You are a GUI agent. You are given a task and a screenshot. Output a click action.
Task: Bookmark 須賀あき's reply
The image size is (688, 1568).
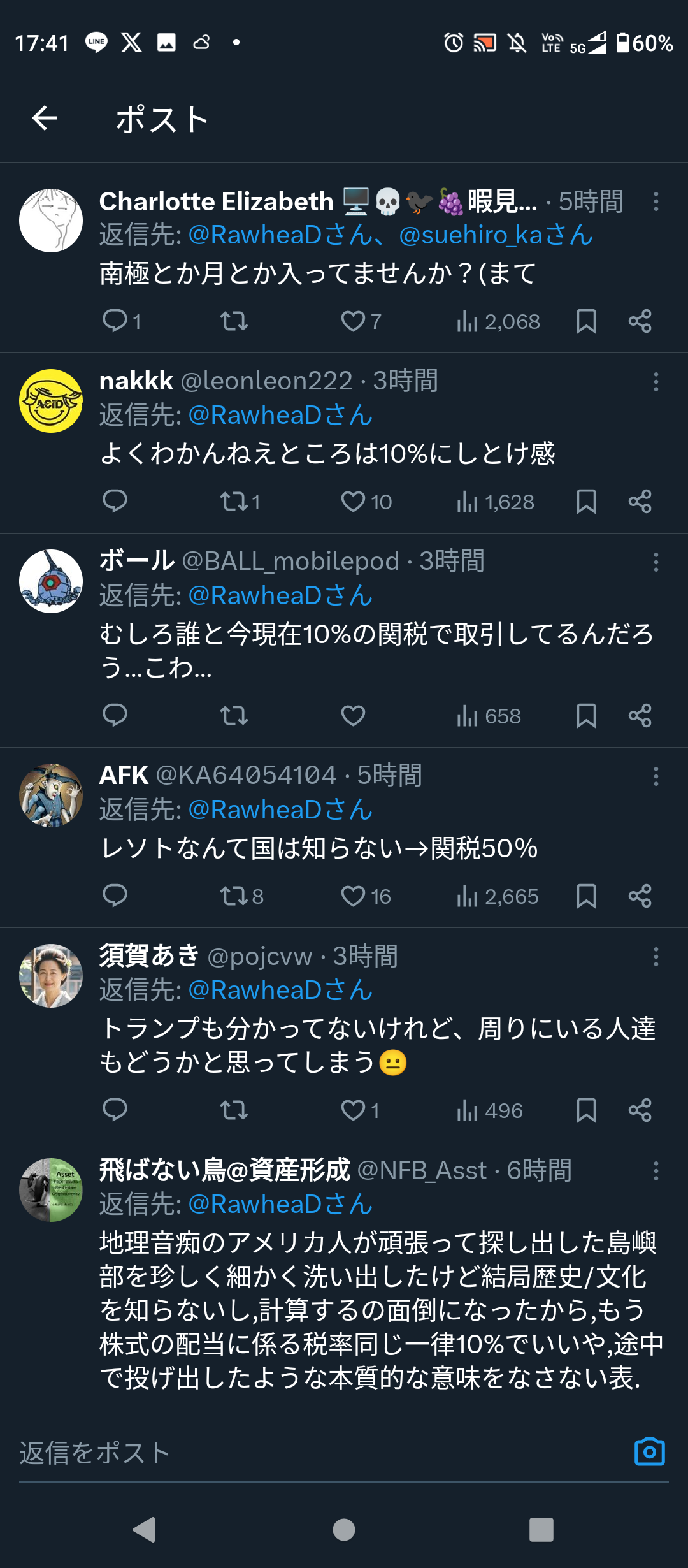pyautogui.click(x=586, y=1110)
